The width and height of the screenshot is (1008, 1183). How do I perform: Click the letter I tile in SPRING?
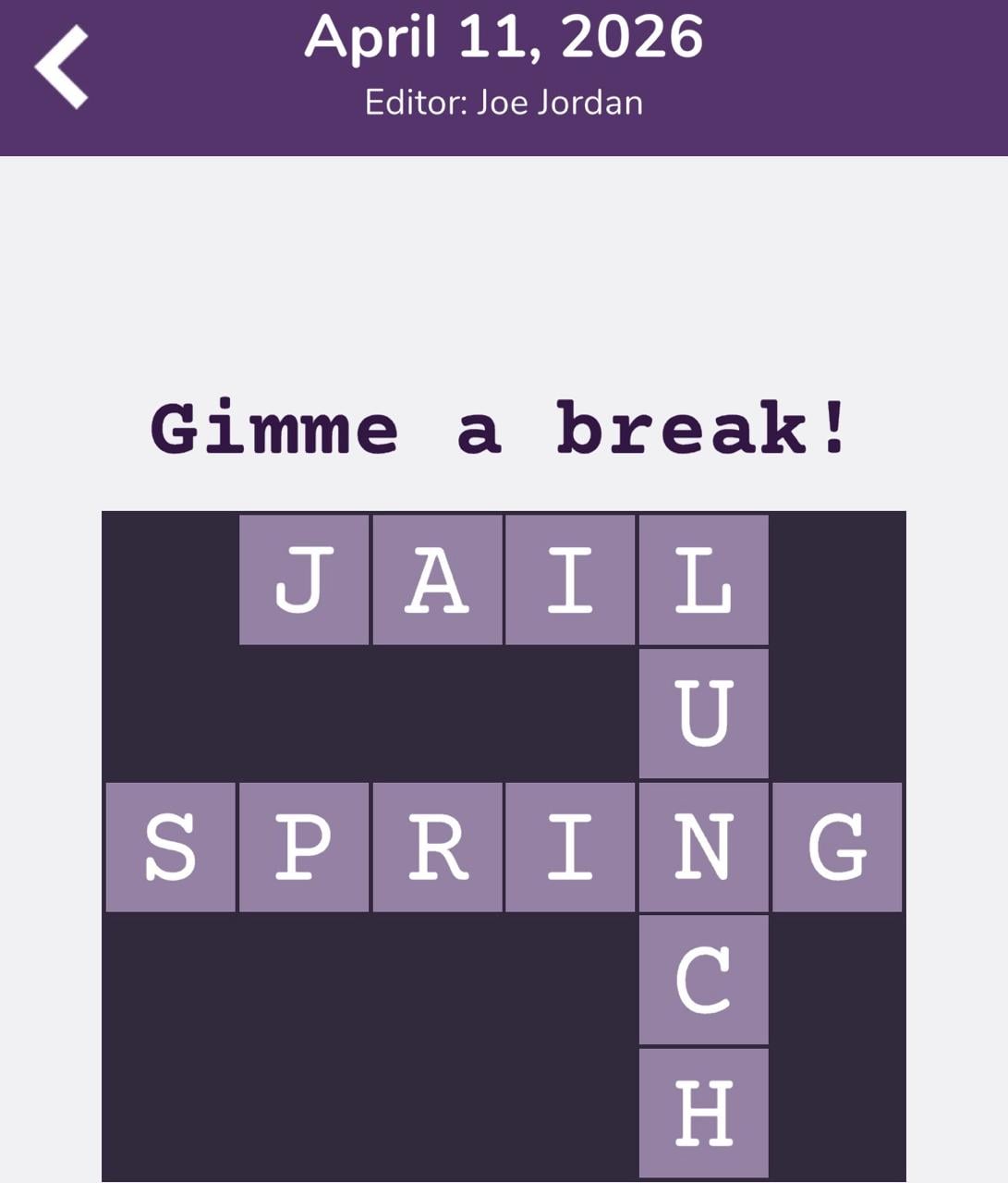coord(571,848)
